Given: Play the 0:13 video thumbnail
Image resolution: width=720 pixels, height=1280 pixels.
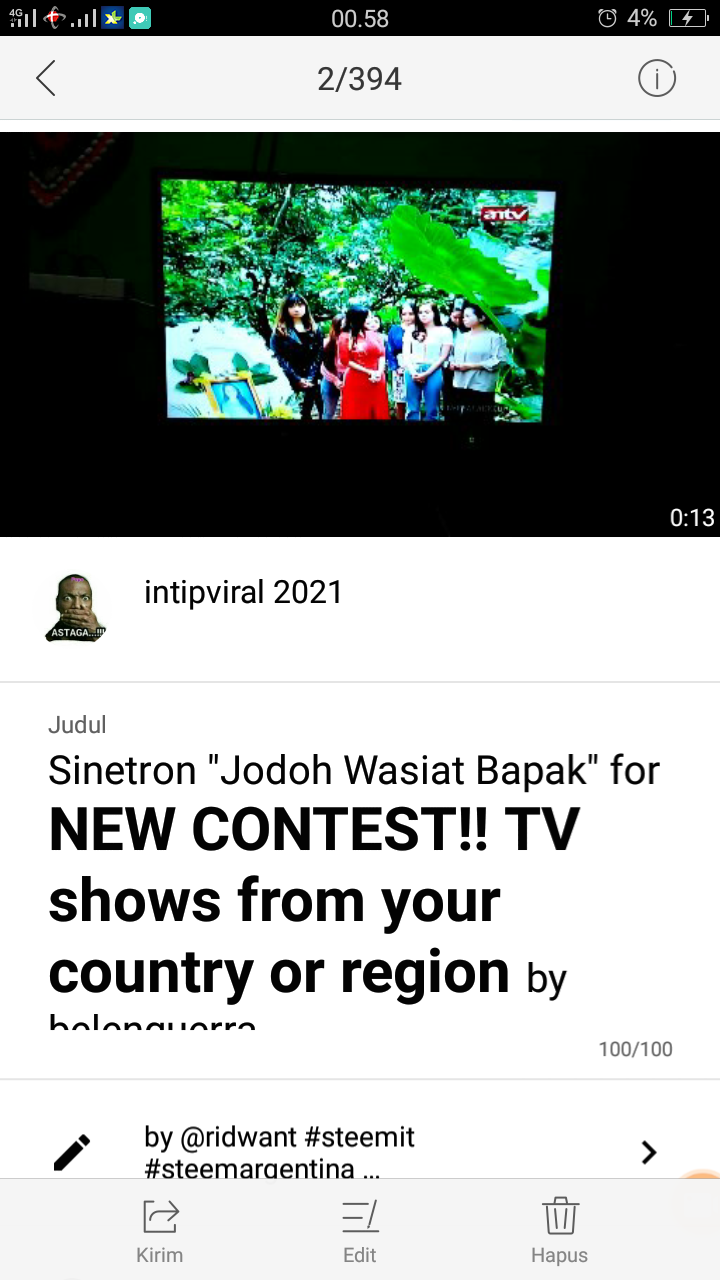Looking at the screenshot, I should (360, 335).
